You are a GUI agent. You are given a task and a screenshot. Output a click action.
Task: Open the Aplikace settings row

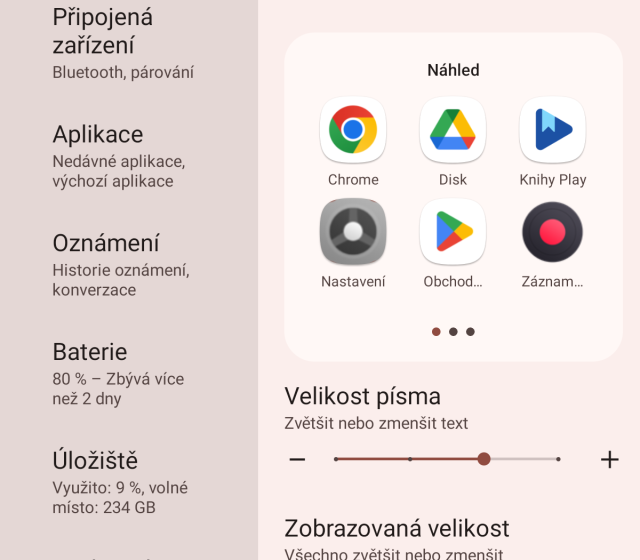tap(125, 155)
